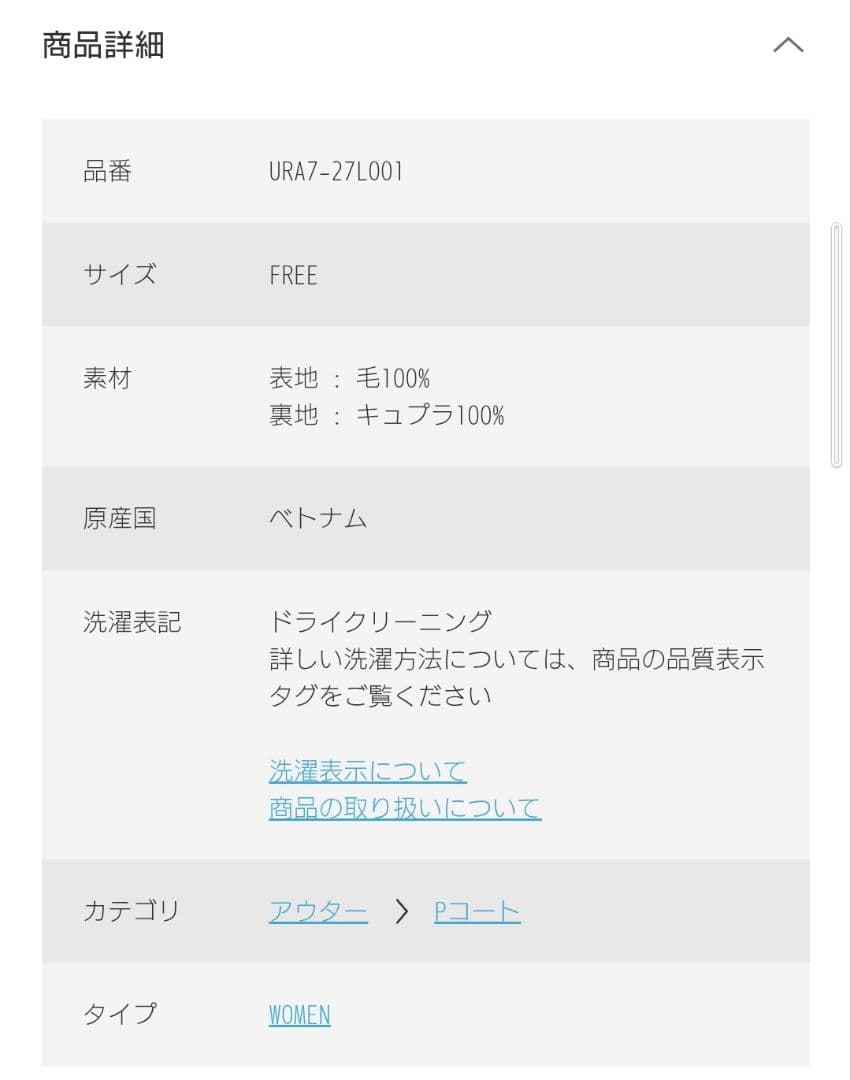This screenshot has height=1080, width=851.
Task: Open the Pコート category link
Action: [477, 911]
